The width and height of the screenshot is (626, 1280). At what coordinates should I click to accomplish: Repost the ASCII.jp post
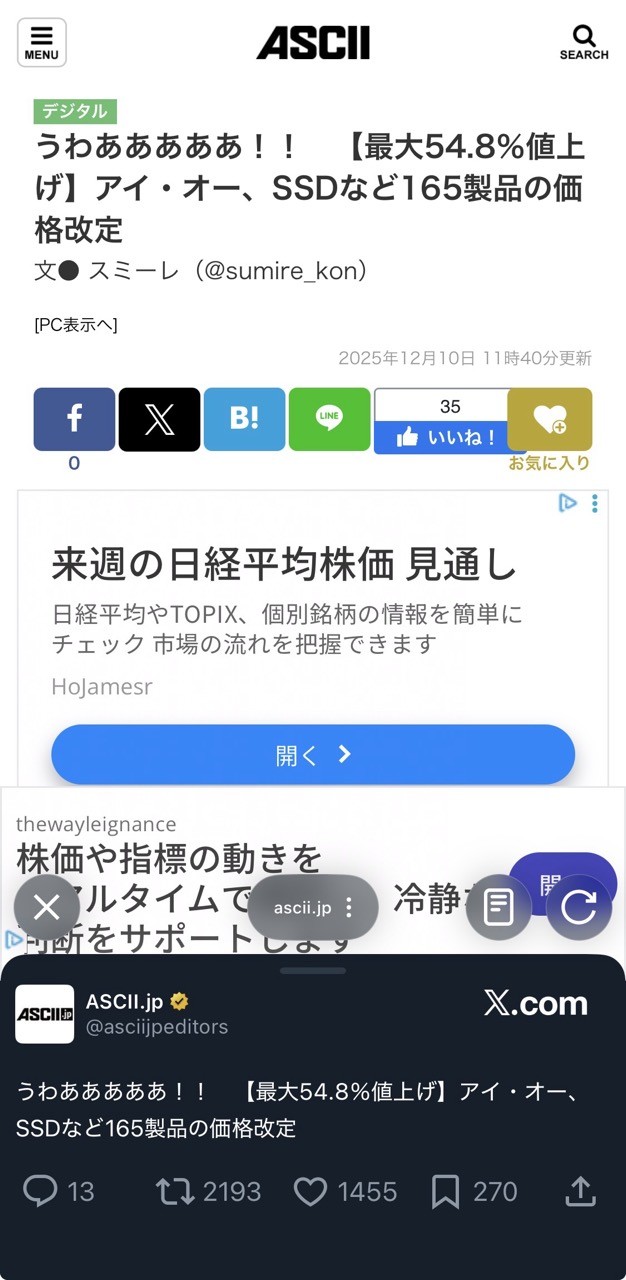coord(175,1191)
